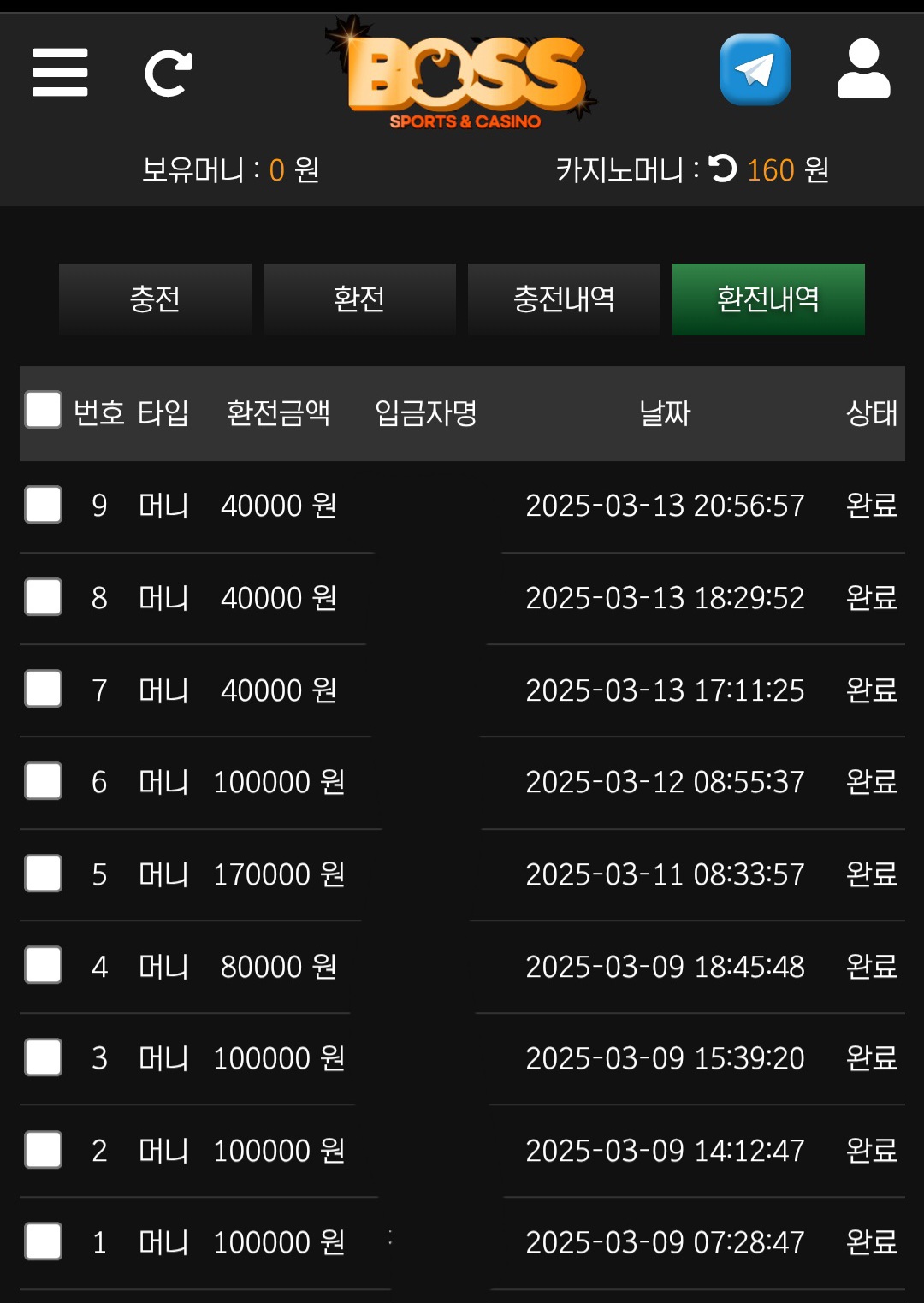Mark the checkbox for row 7
This screenshot has height=1303, width=924.
[44, 689]
